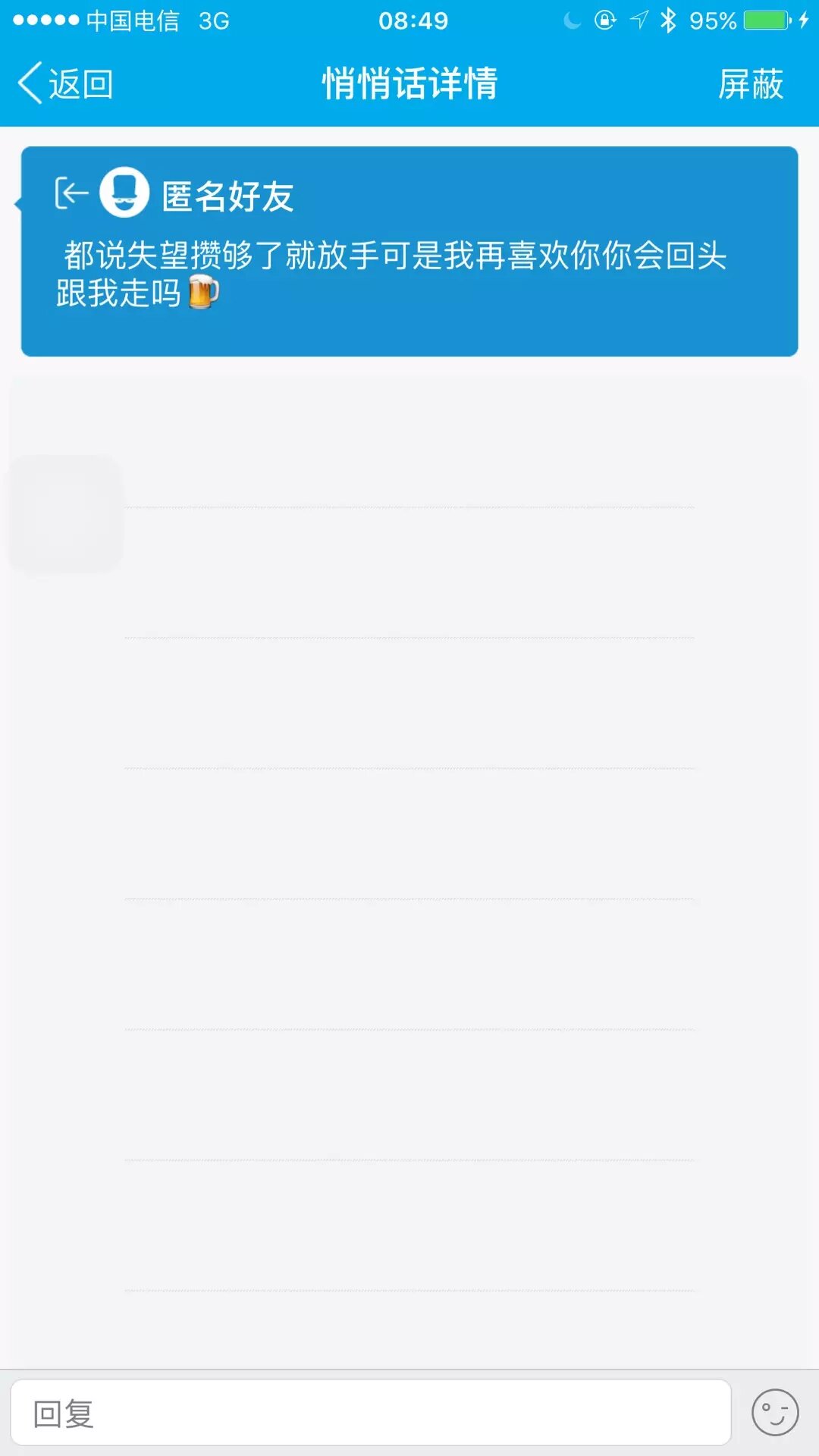This screenshot has height=1456, width=819.
Task: Tap 屏蔽 to block this whisper
Action: pos(750,83)
